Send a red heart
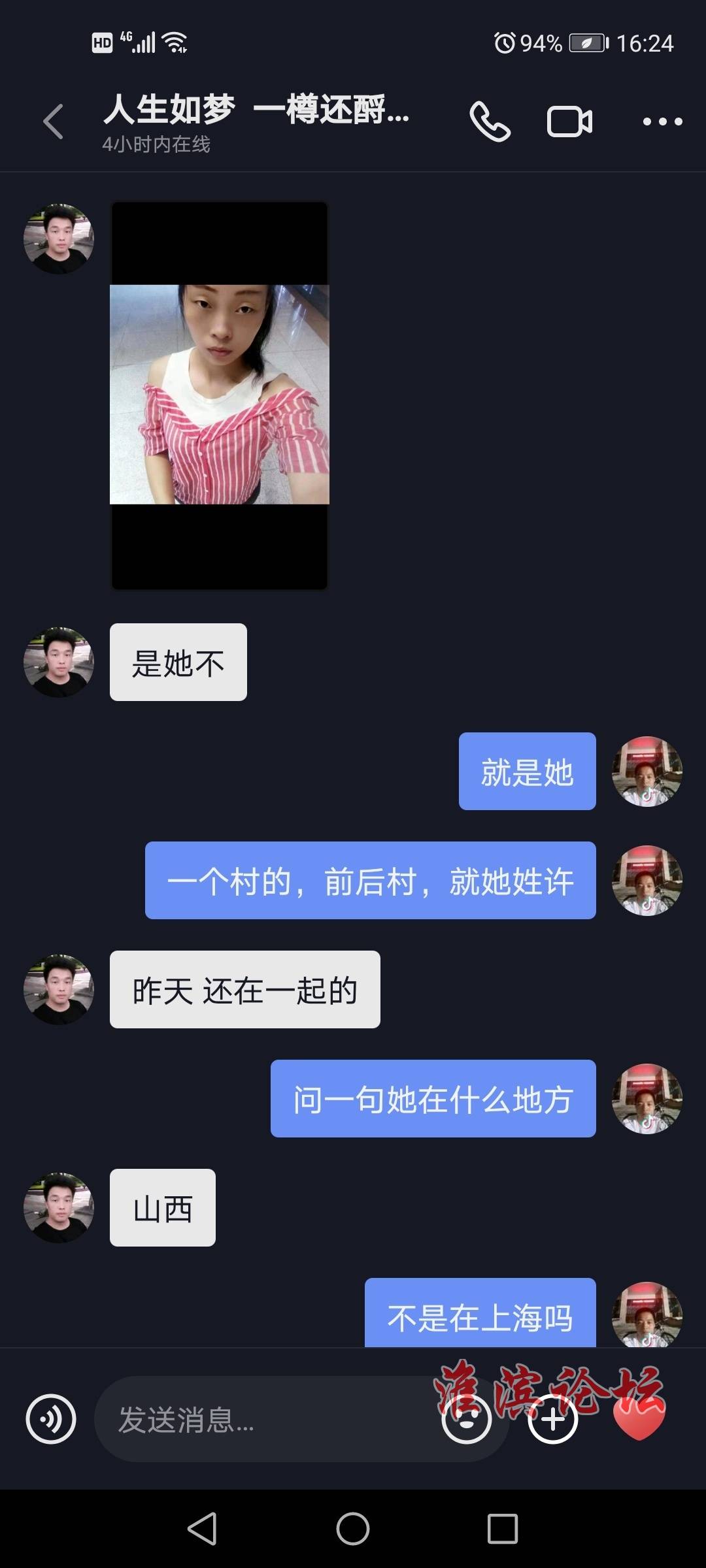Viewport: 706px width, 1568px height. [x=639, y=1419]
